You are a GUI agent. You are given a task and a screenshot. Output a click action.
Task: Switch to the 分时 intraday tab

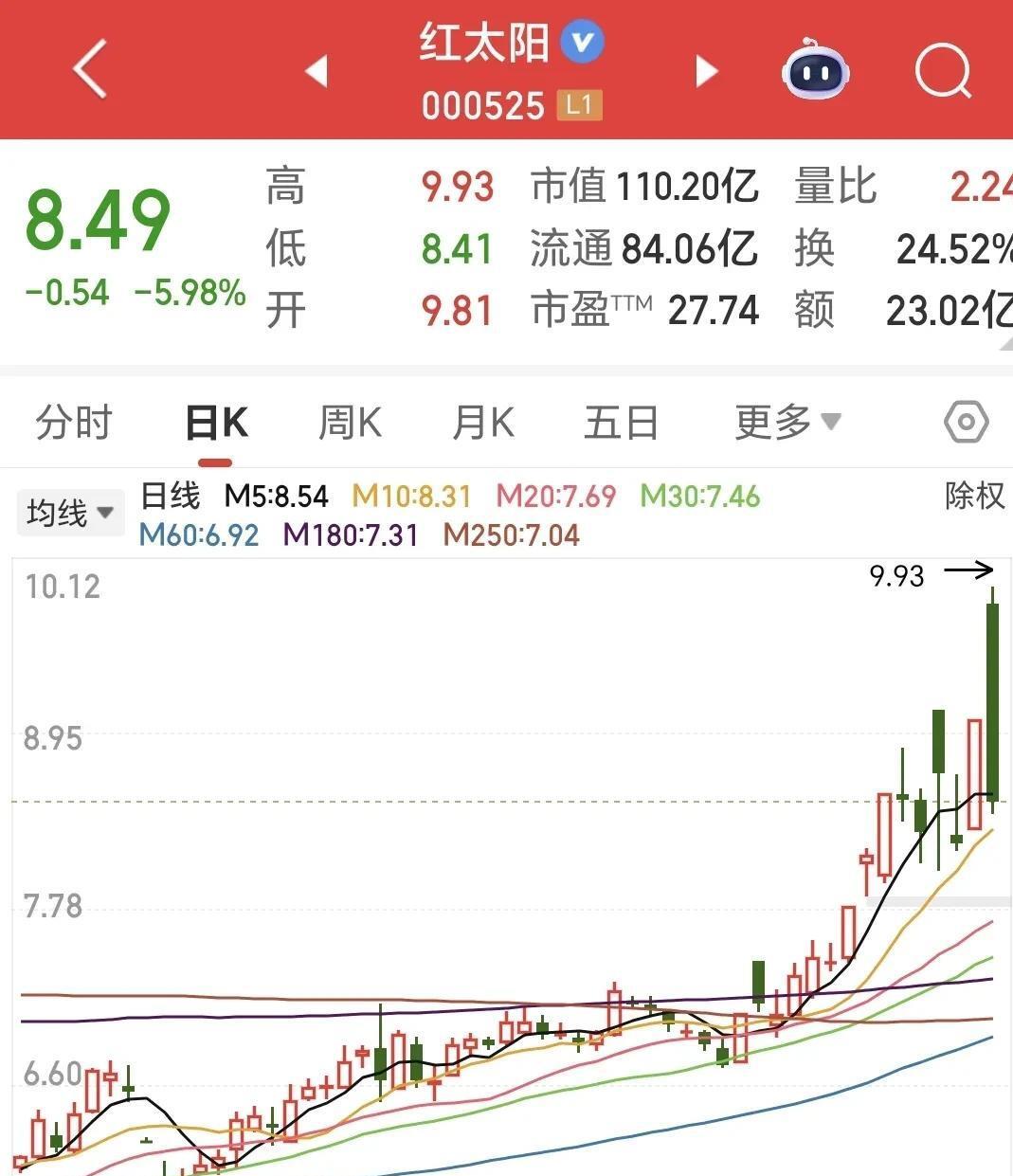74,421
